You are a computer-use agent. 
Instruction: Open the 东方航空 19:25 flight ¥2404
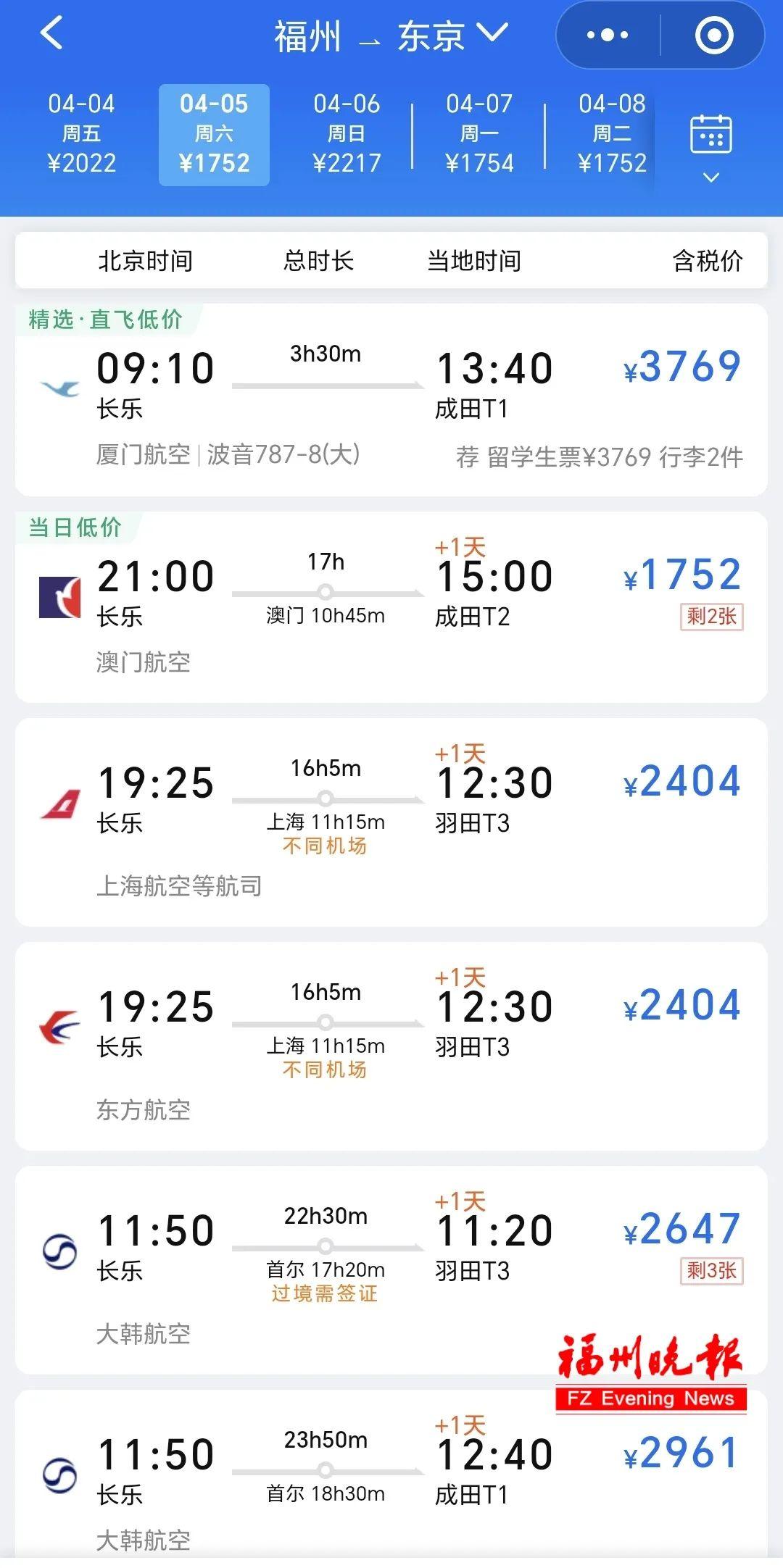(391, 1046)
